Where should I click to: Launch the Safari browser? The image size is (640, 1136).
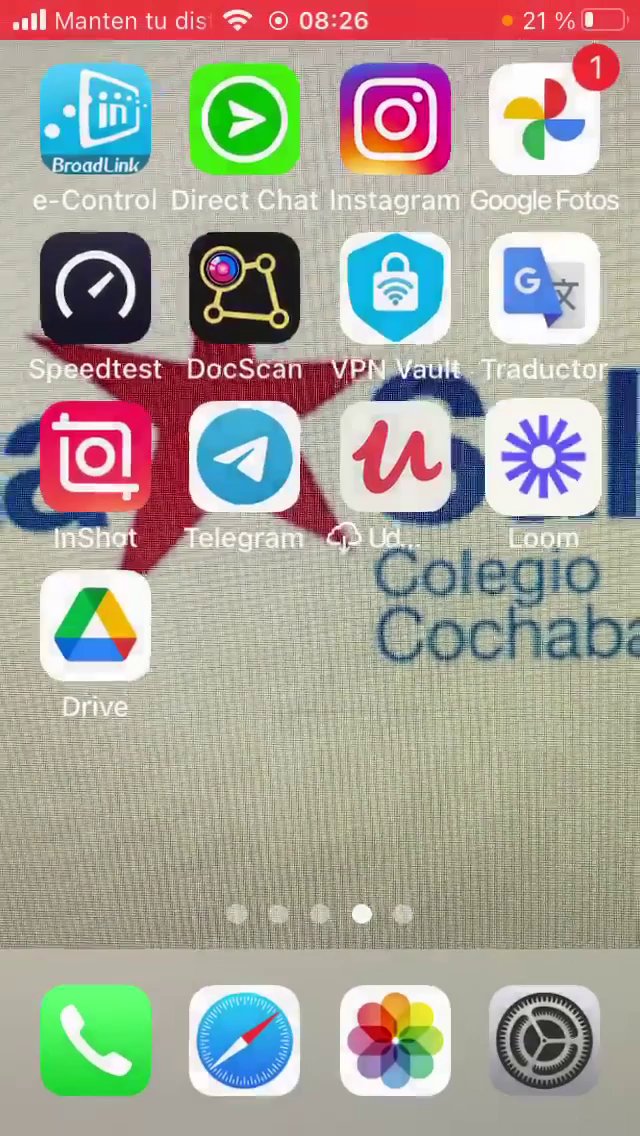(244, 1040)
